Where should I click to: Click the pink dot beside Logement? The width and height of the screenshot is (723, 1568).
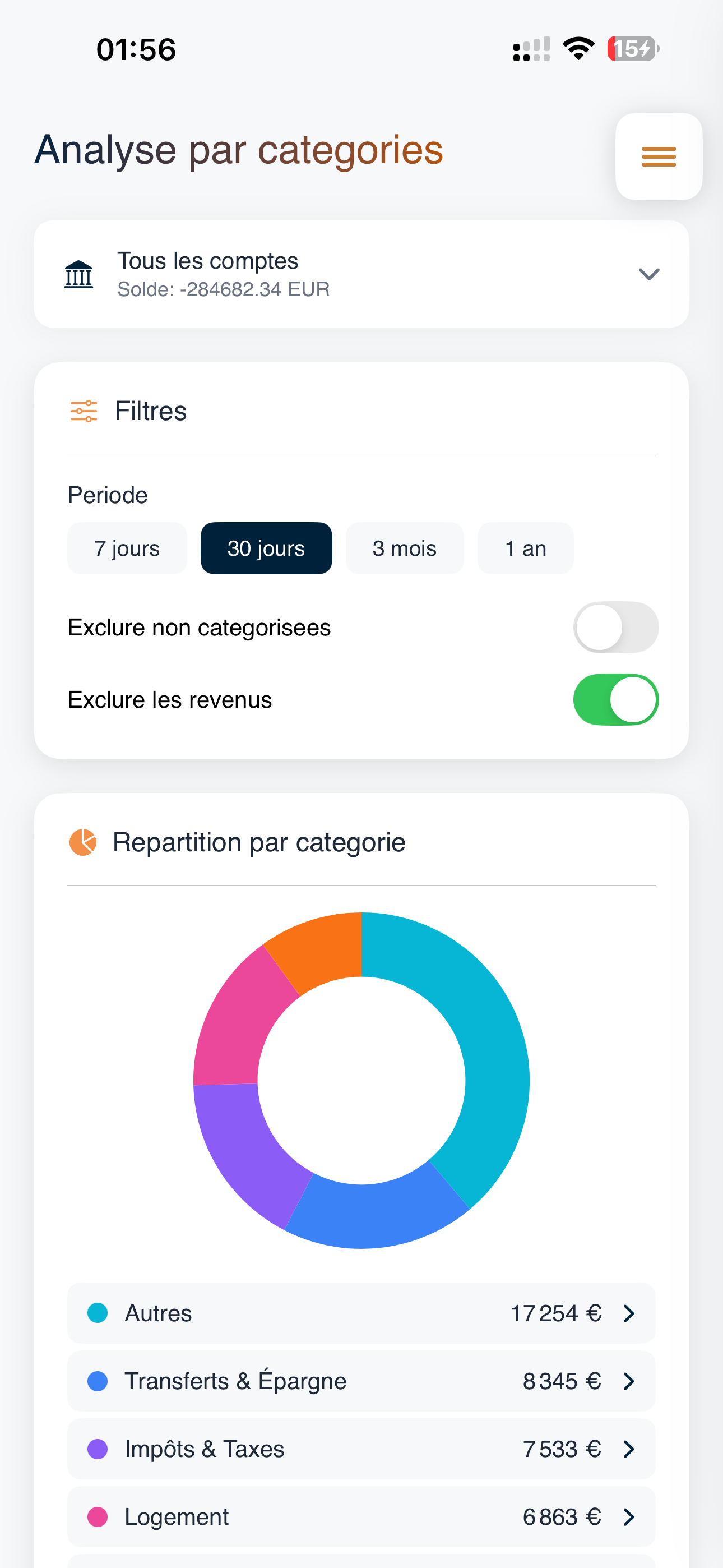click(99, 1516)
